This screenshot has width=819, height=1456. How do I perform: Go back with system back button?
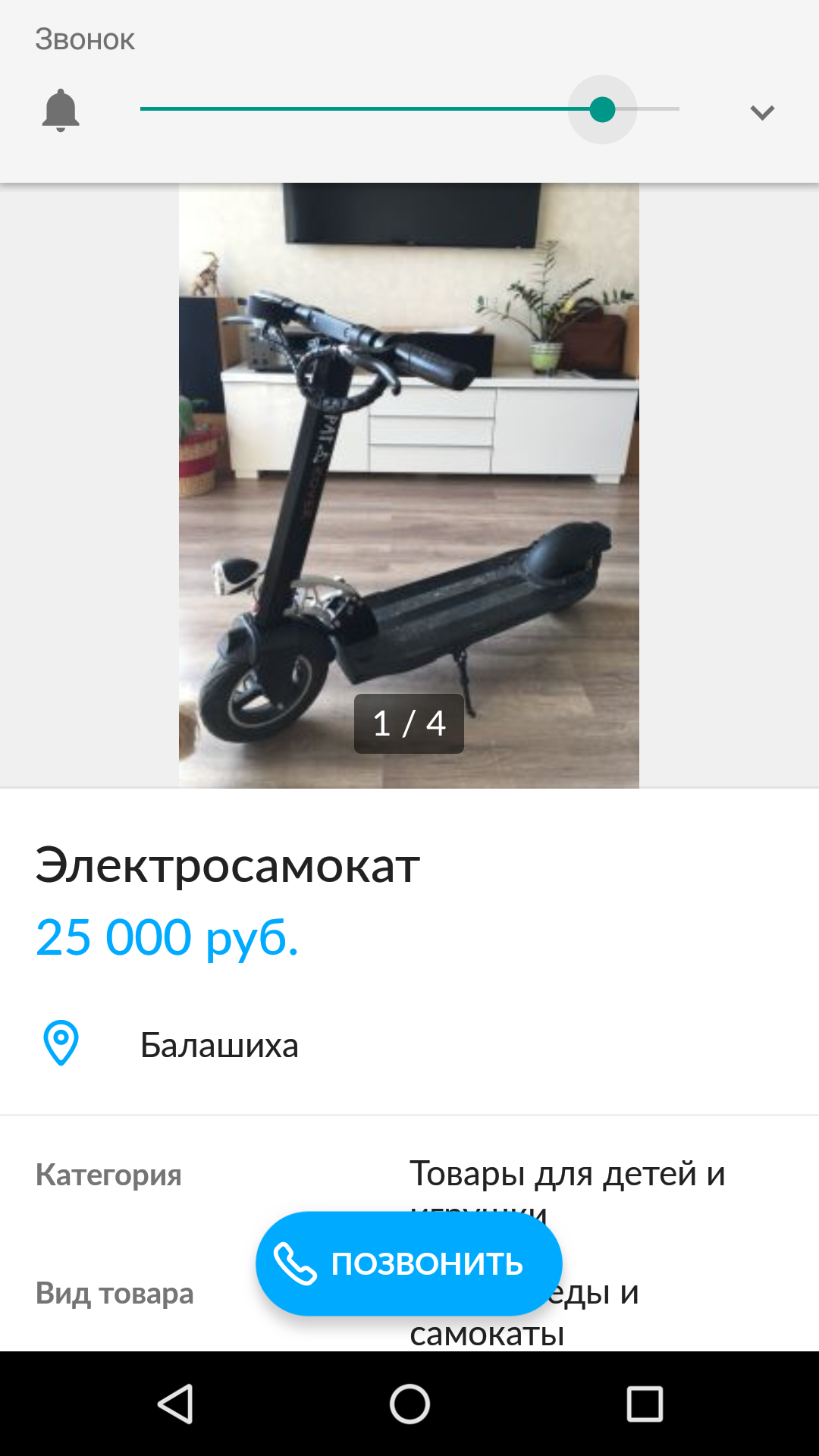pyautogui.click(x=175, y=1404)
